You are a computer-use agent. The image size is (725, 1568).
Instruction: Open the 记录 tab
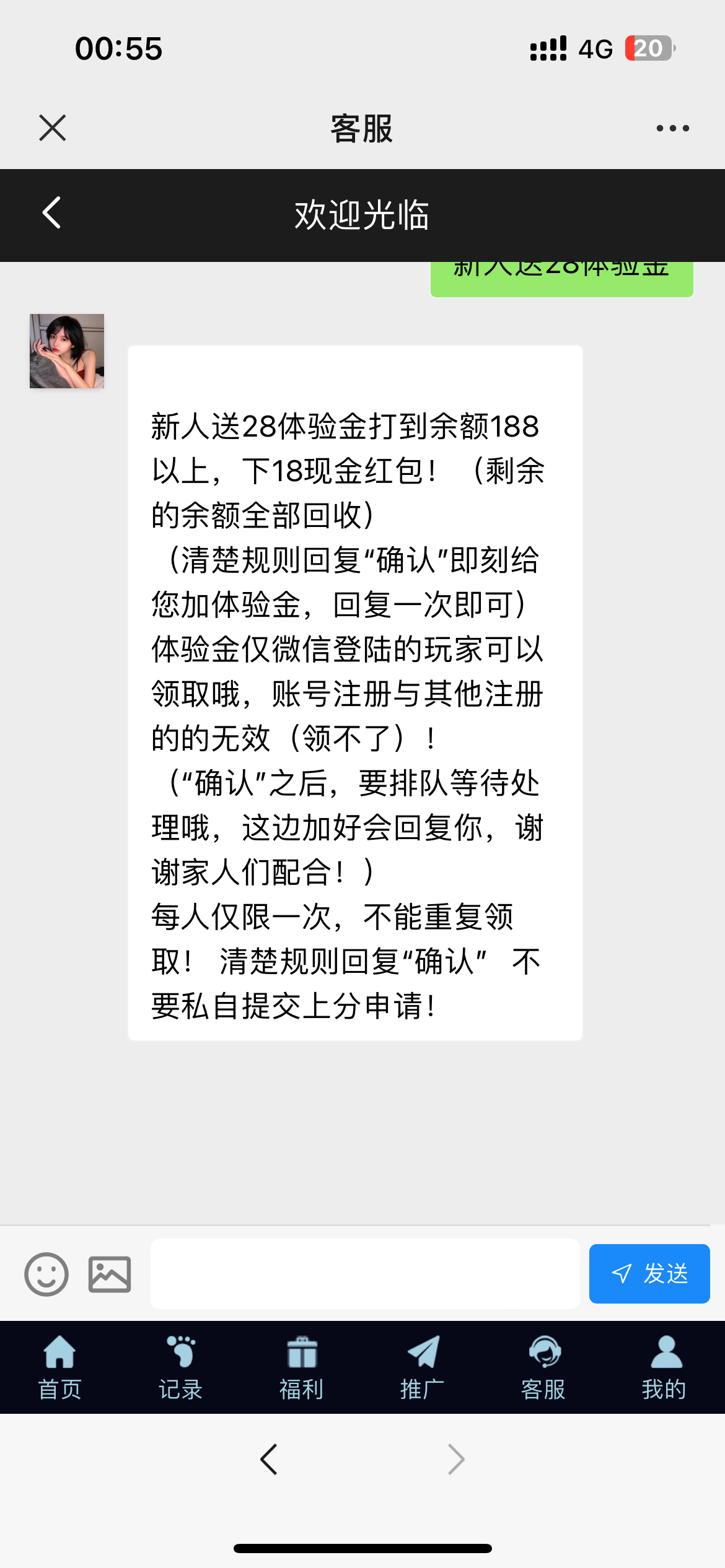click(x=181, y=1367)
